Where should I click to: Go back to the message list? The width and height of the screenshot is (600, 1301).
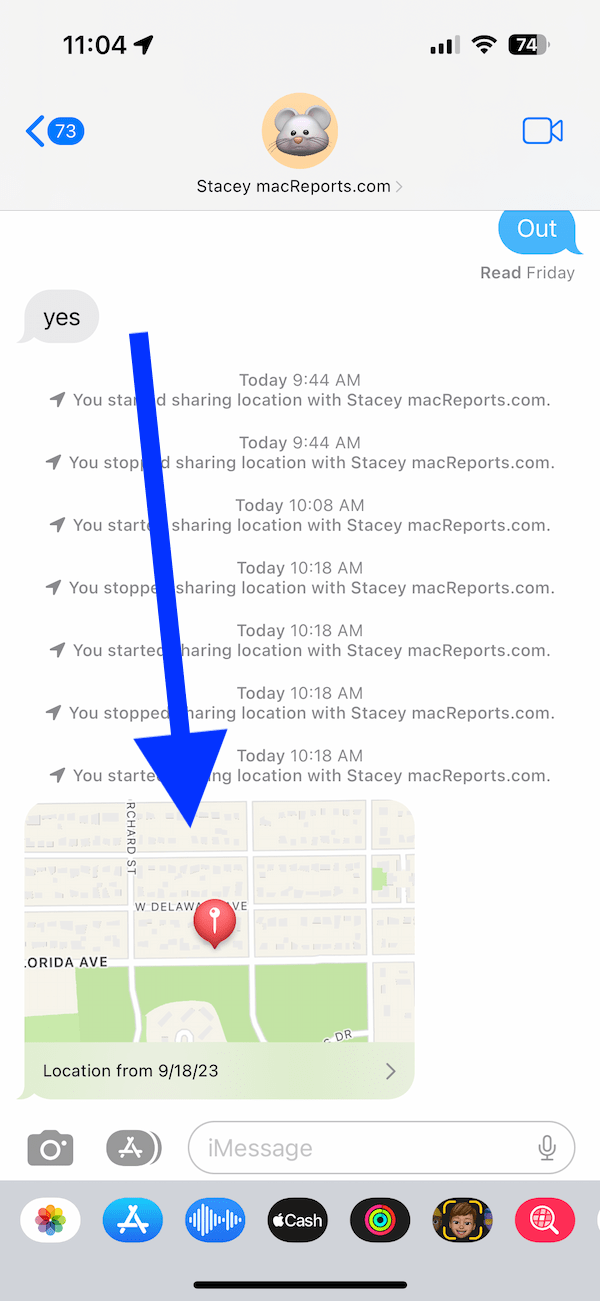point(54,131)
